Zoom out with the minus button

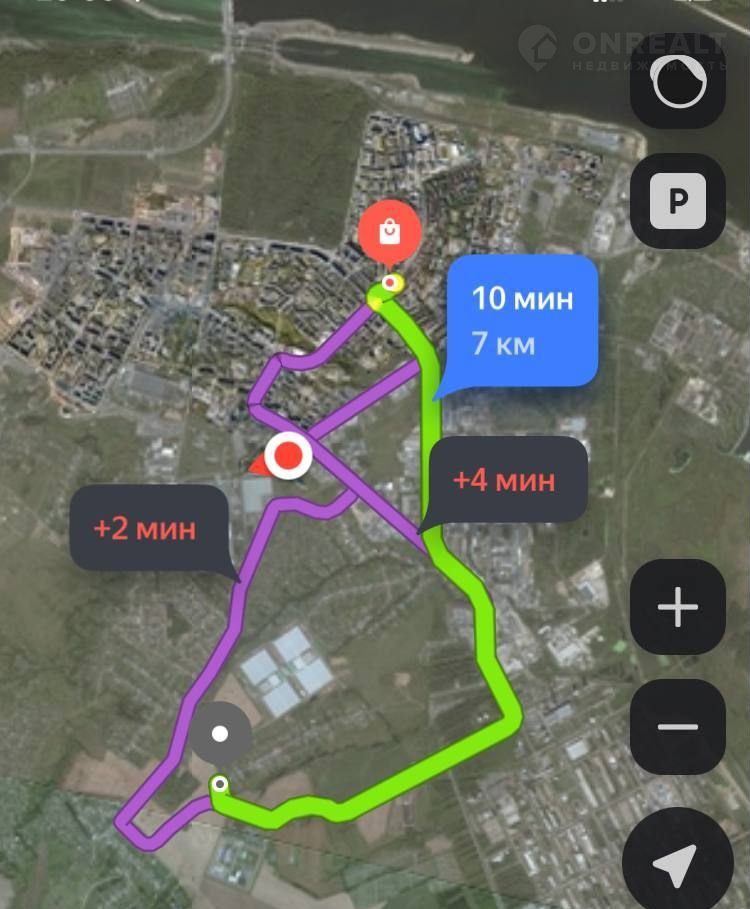pyautogui.click(x=678, y=727)
